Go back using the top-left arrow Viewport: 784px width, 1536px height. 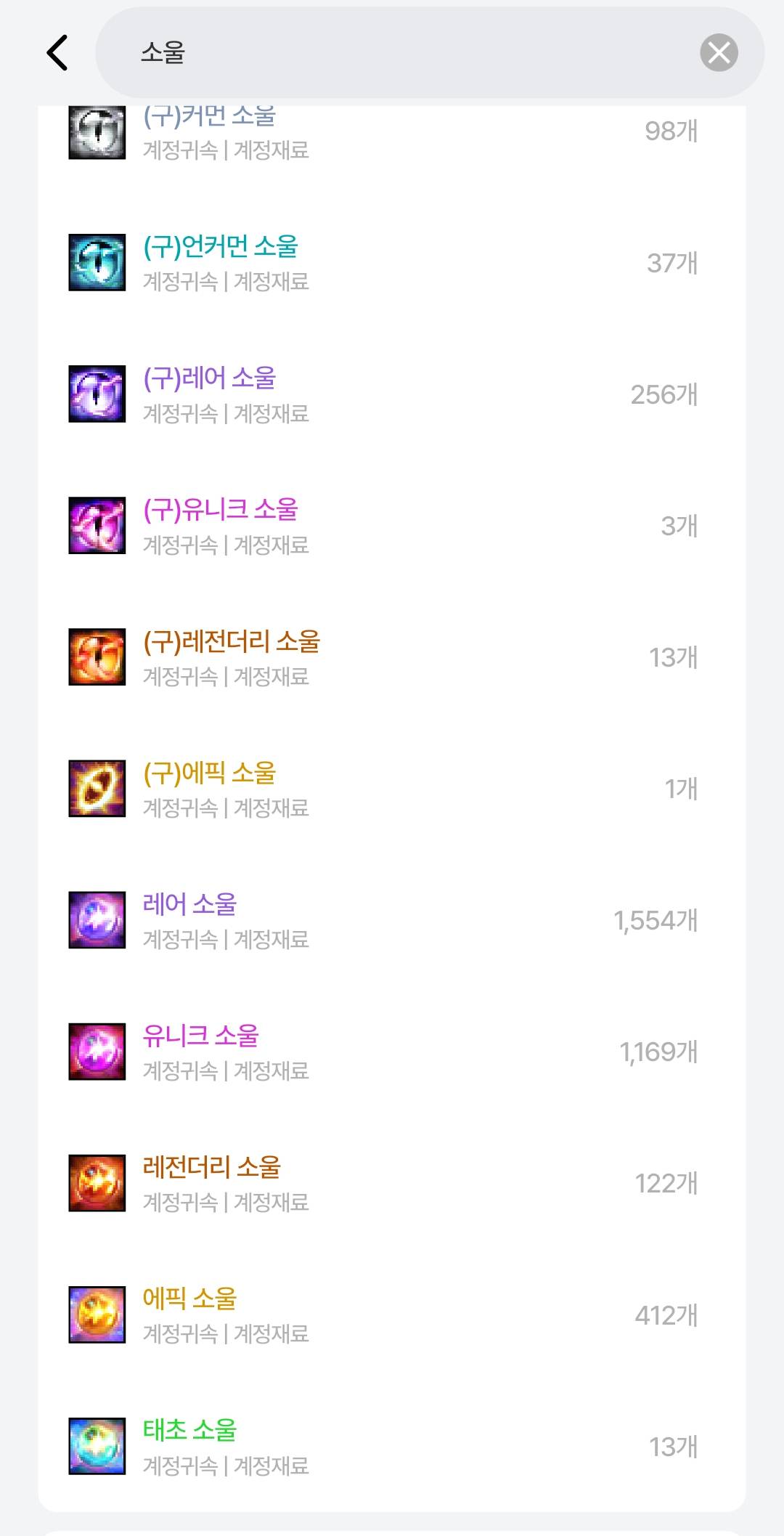point(57,53)
